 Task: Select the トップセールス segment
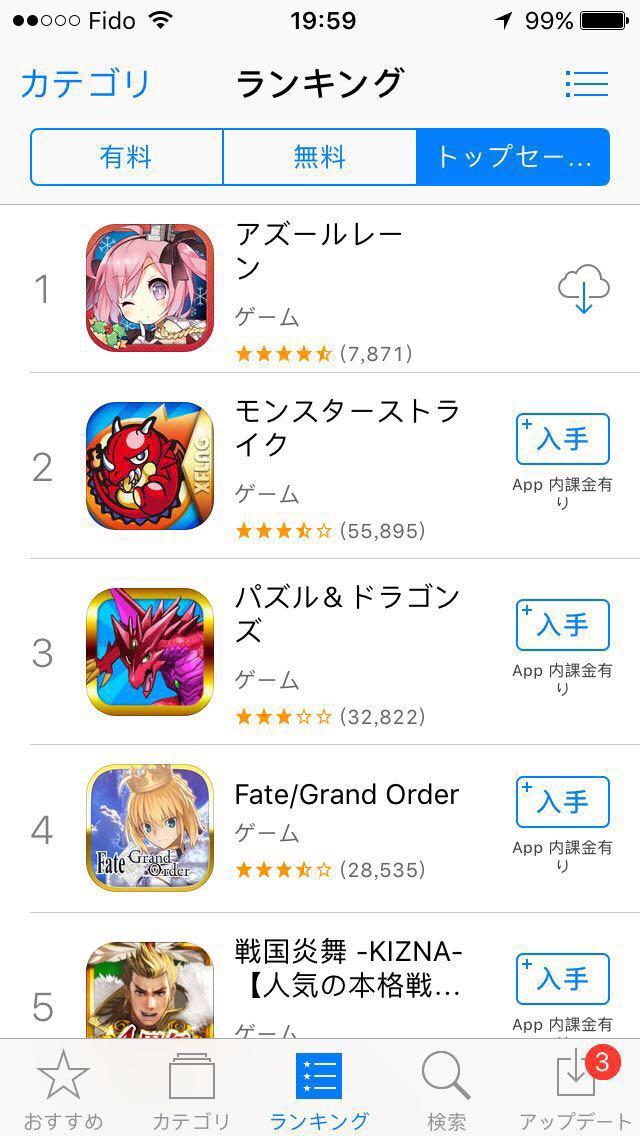512,157
